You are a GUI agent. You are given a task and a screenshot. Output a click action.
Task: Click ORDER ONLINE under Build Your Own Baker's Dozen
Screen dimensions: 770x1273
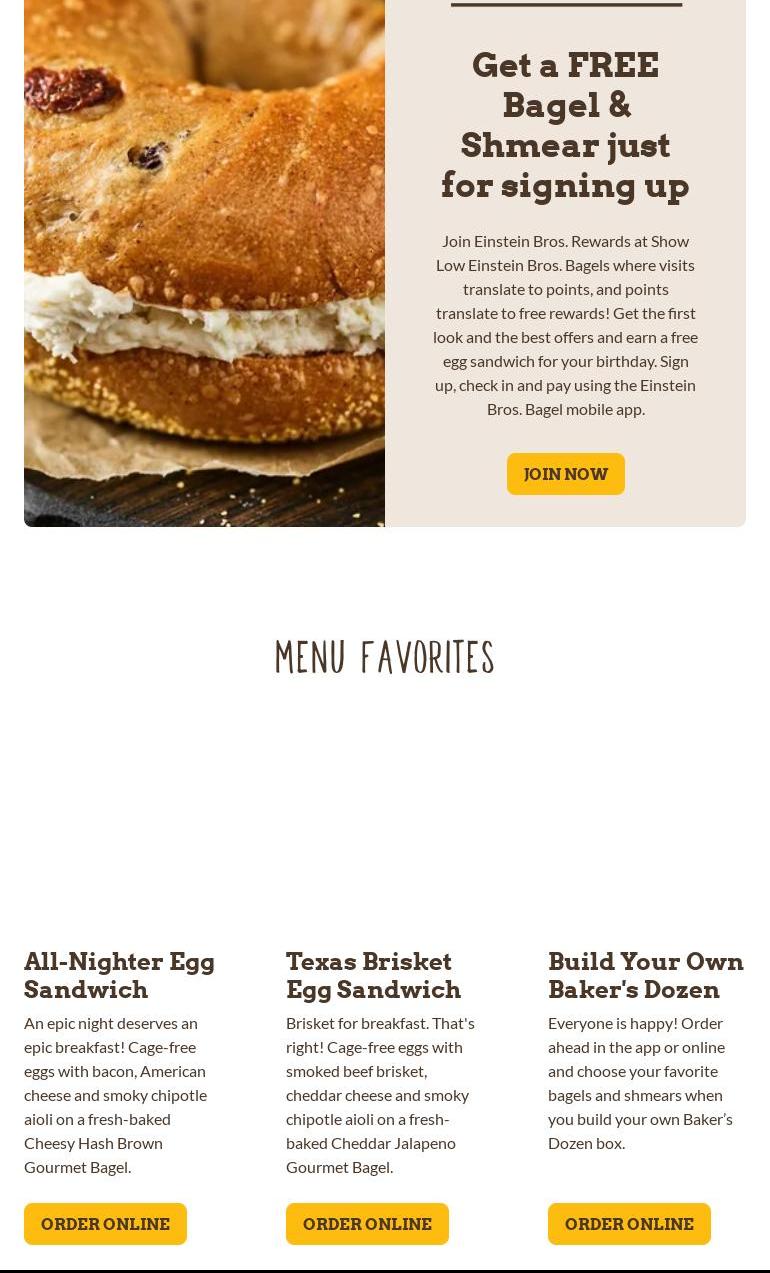(x=629, y=1224)
